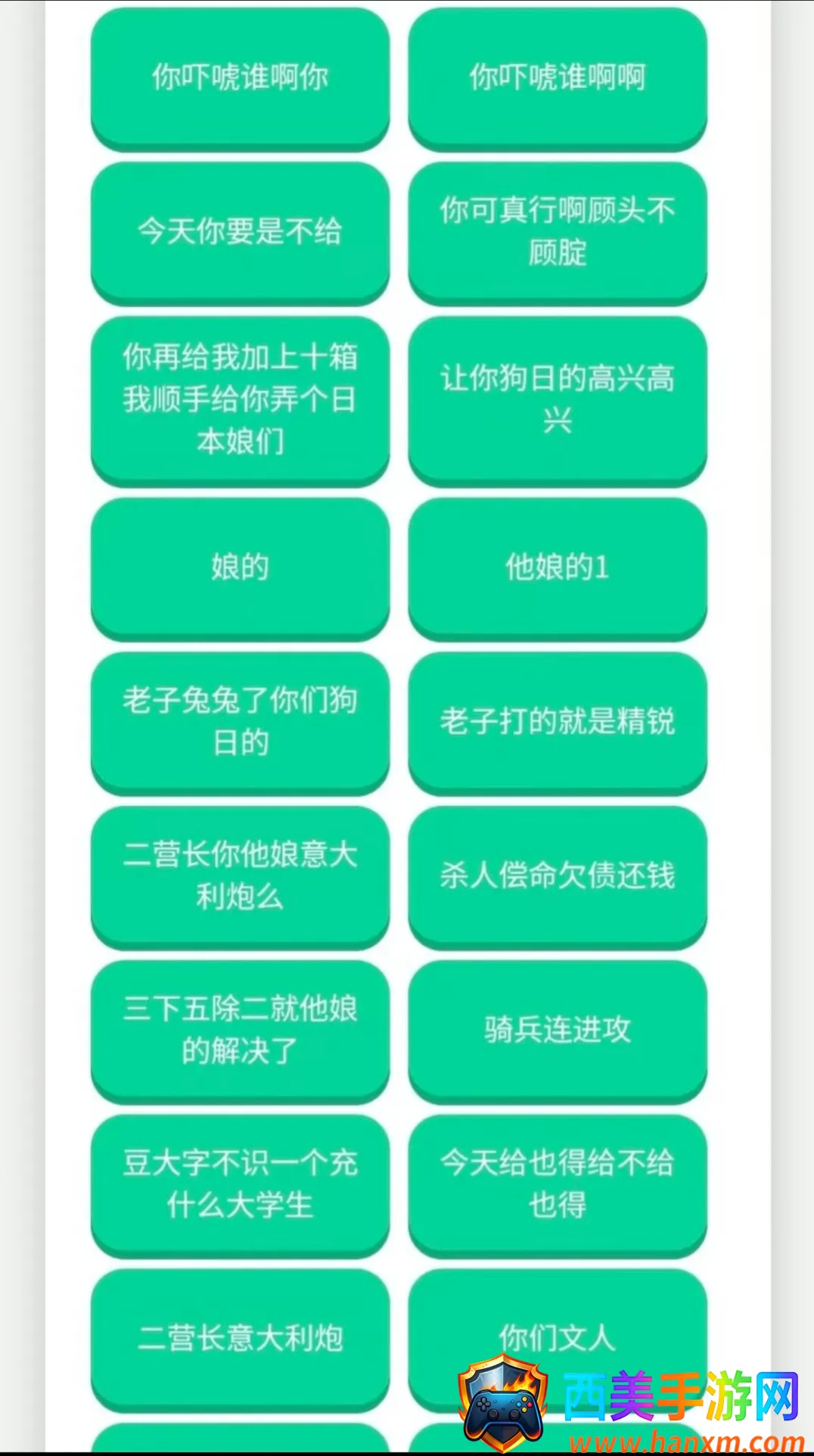This screenshot has width=814, height=1456.
Task: Tap 老子兔兔了你们狗日的 button
Action: coord(240,721)
